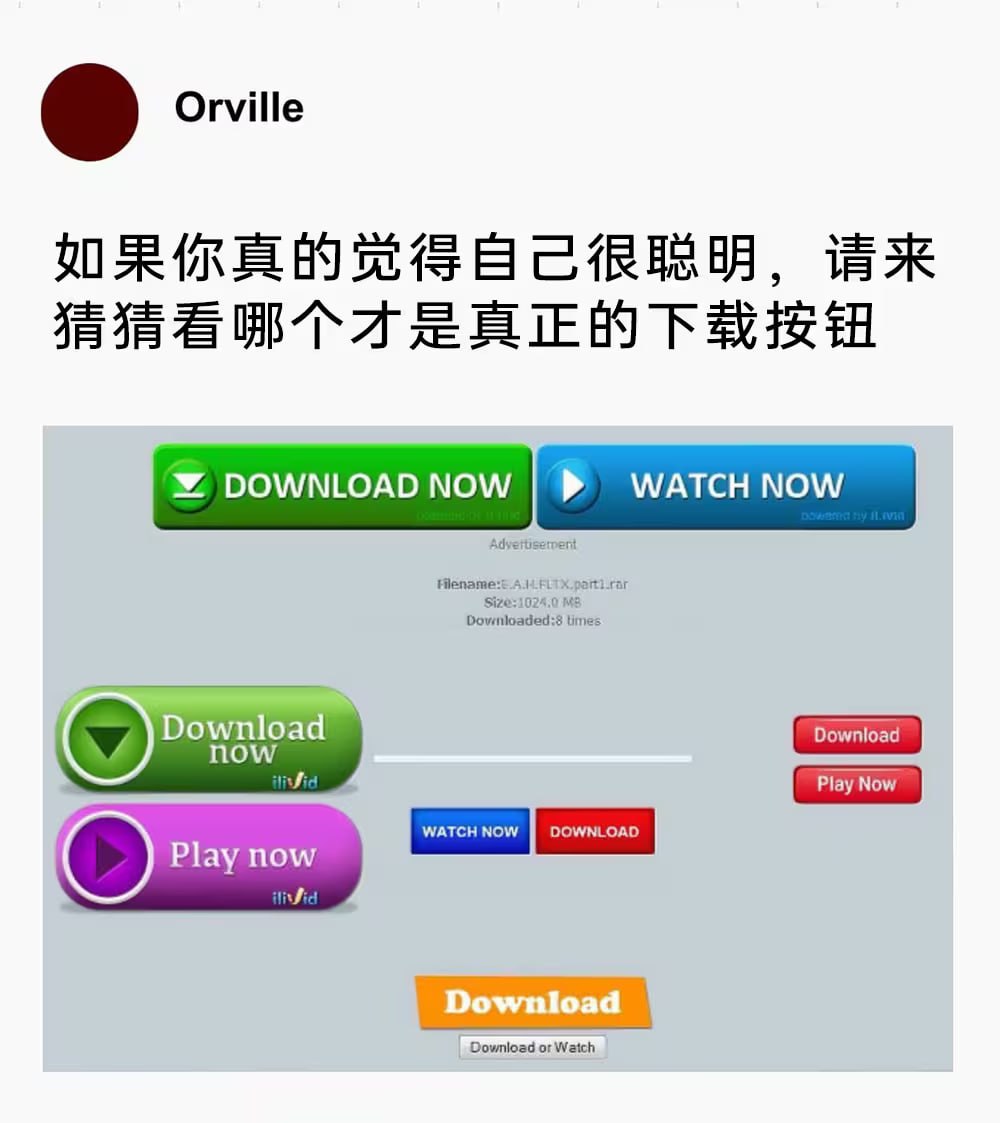Open Orville's profile picture
1000x1123 pixels.
click(90, 112)
